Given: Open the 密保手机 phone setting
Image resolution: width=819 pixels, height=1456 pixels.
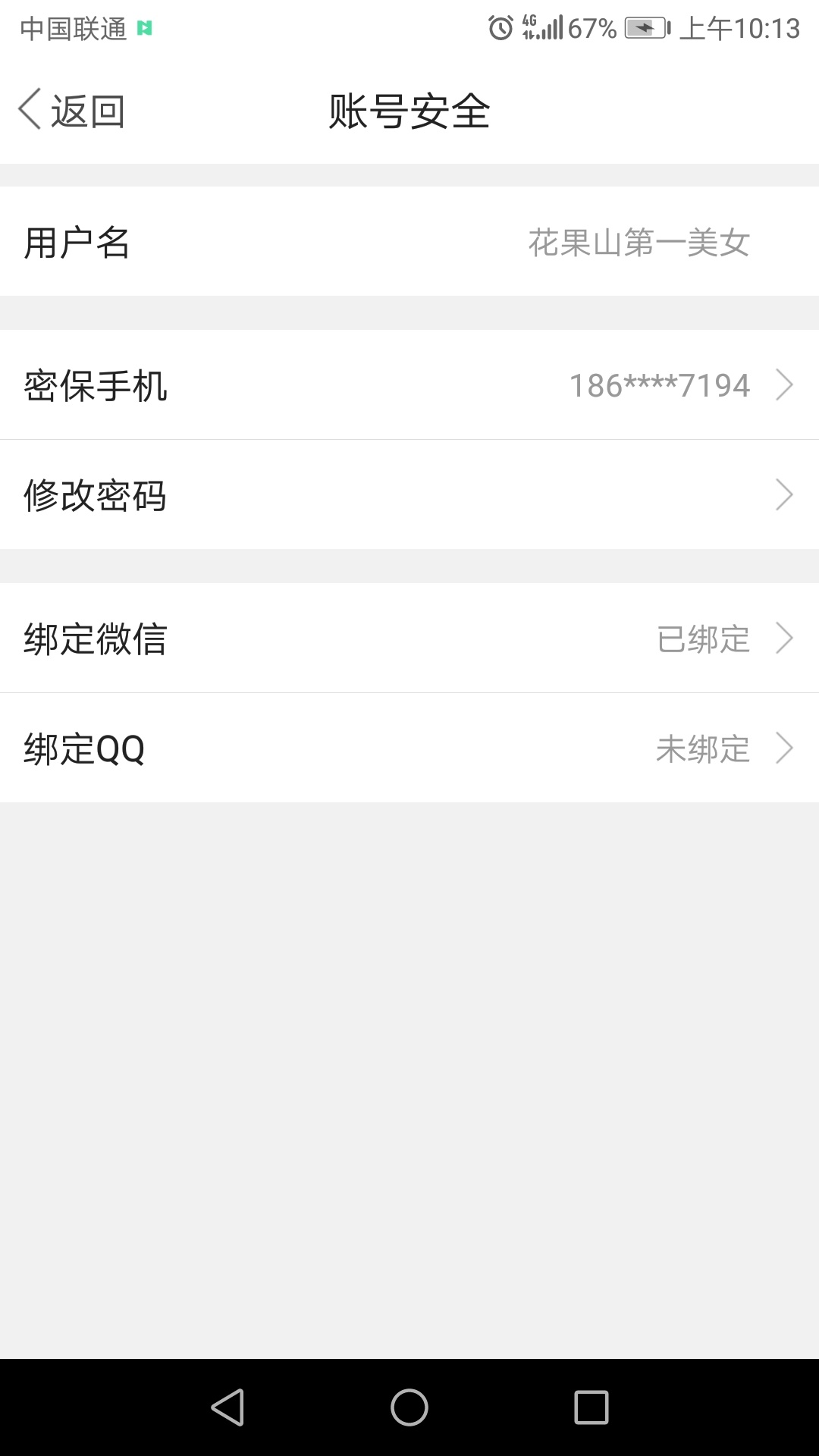Looking at the screenshot, I should click(x=409, y=384).
